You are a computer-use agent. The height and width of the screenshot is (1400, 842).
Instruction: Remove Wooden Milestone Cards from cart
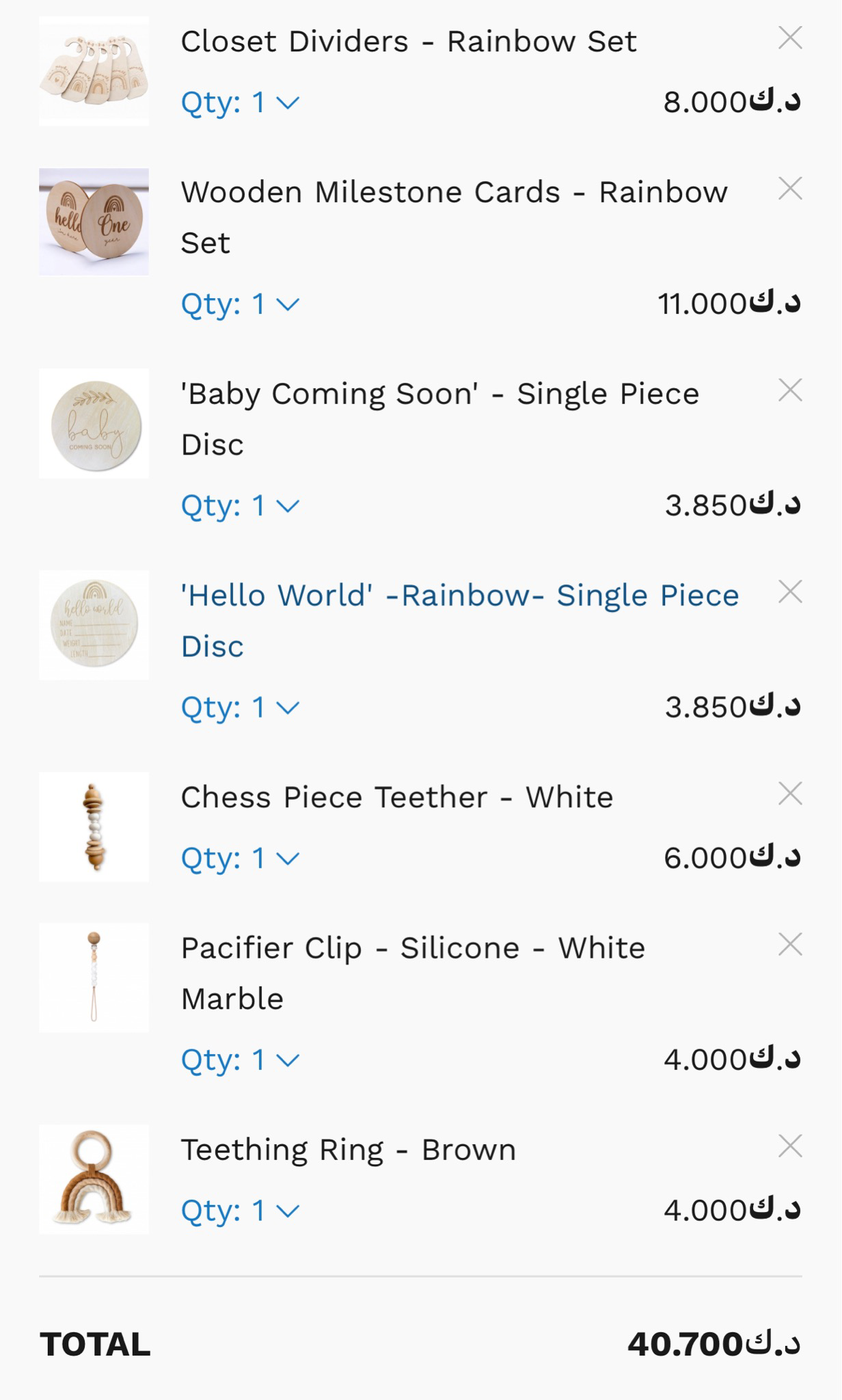(x=790, y=189)
